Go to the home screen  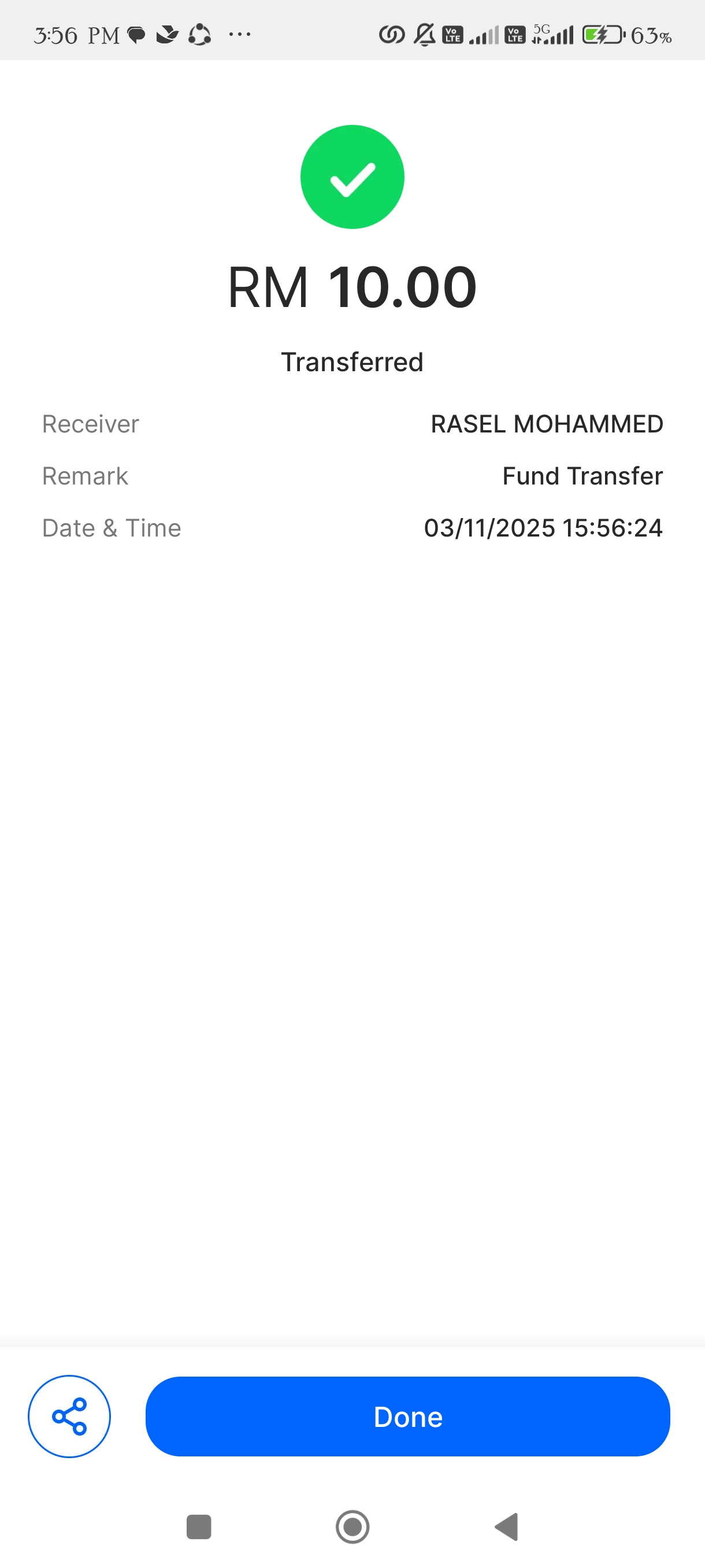pos(353,1526)
